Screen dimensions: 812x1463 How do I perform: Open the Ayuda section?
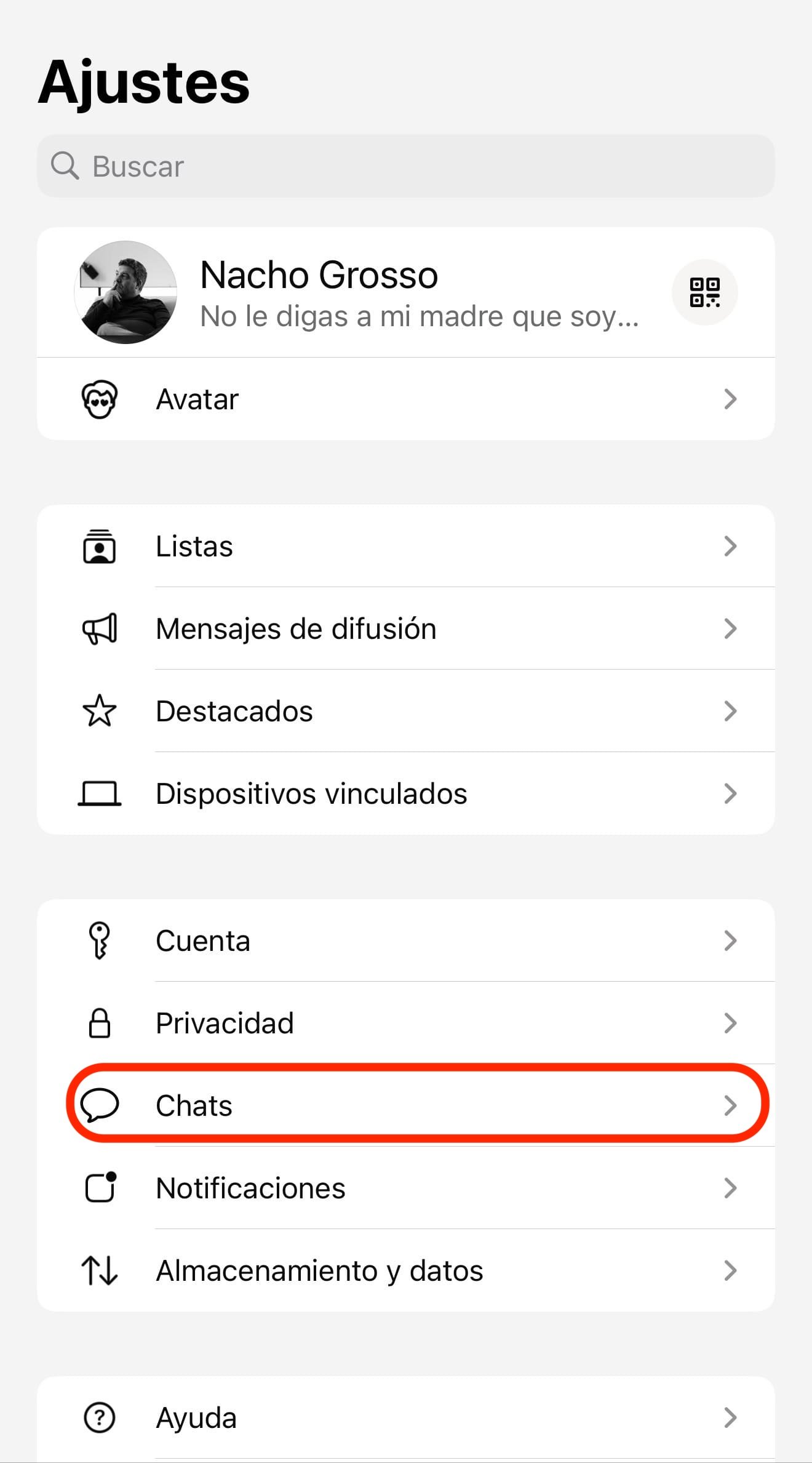tap(406, 1417)
